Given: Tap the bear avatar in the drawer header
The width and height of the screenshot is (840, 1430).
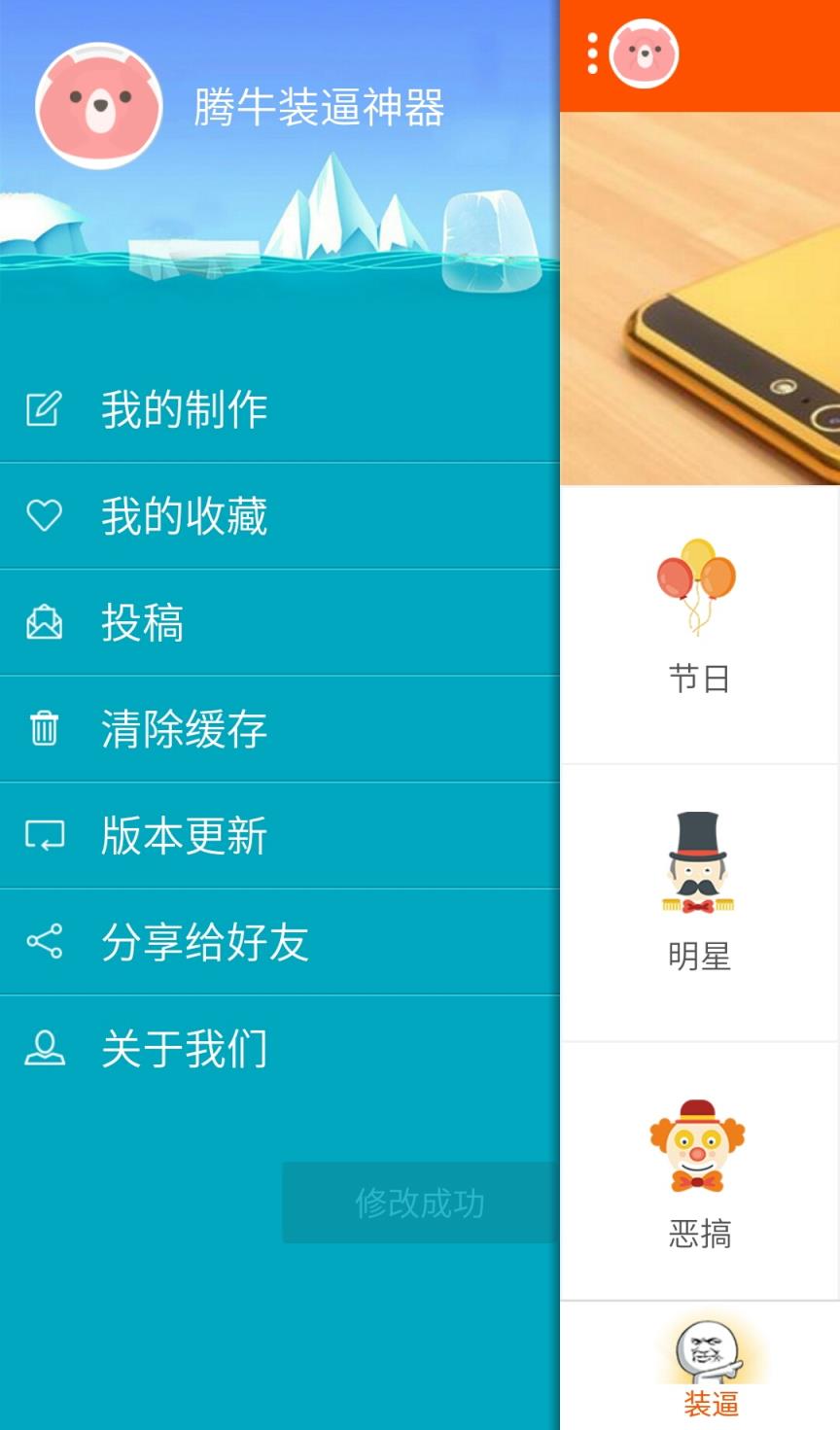Looking at the screenshot, I should click(98, 108).
